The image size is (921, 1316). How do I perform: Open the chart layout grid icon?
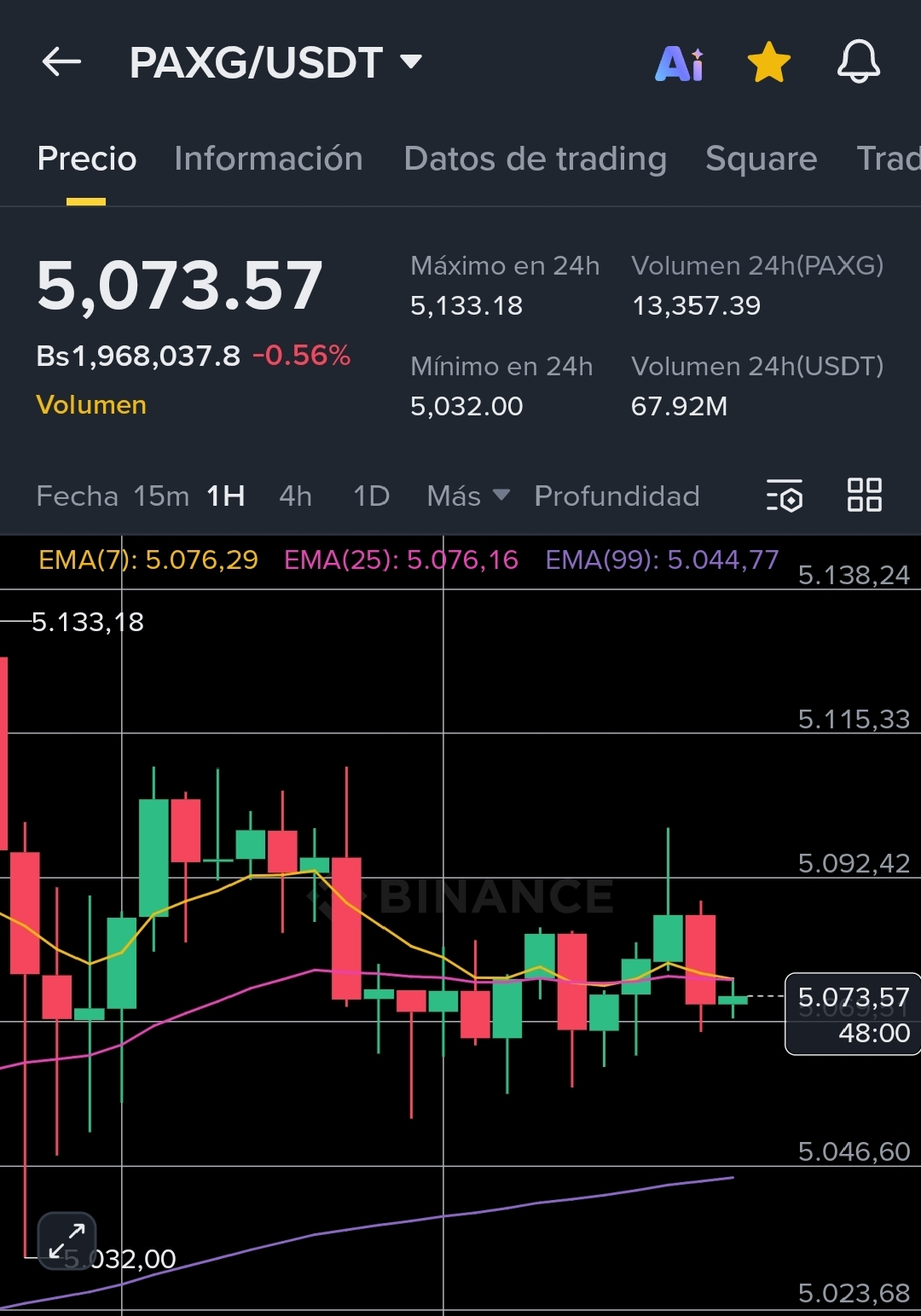click(864, 496)
